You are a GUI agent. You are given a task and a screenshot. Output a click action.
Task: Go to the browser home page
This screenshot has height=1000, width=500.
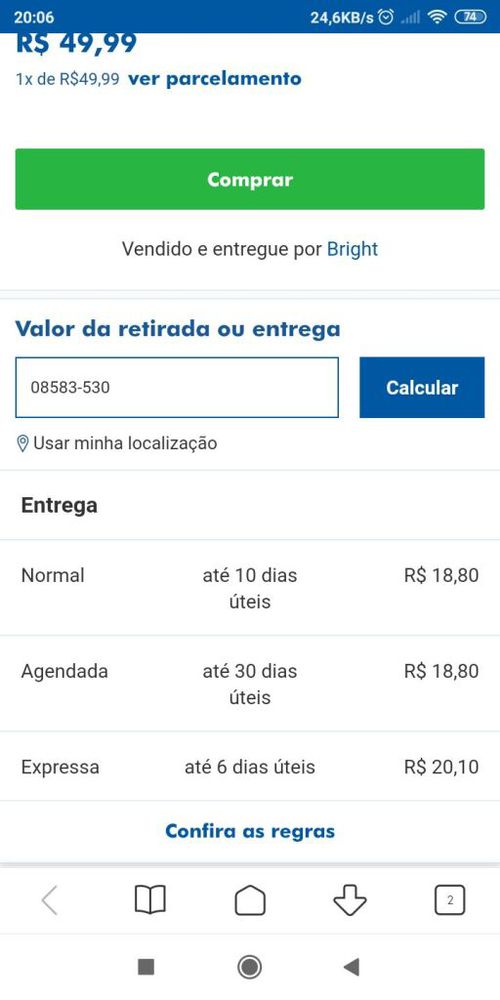click(250, 901)
